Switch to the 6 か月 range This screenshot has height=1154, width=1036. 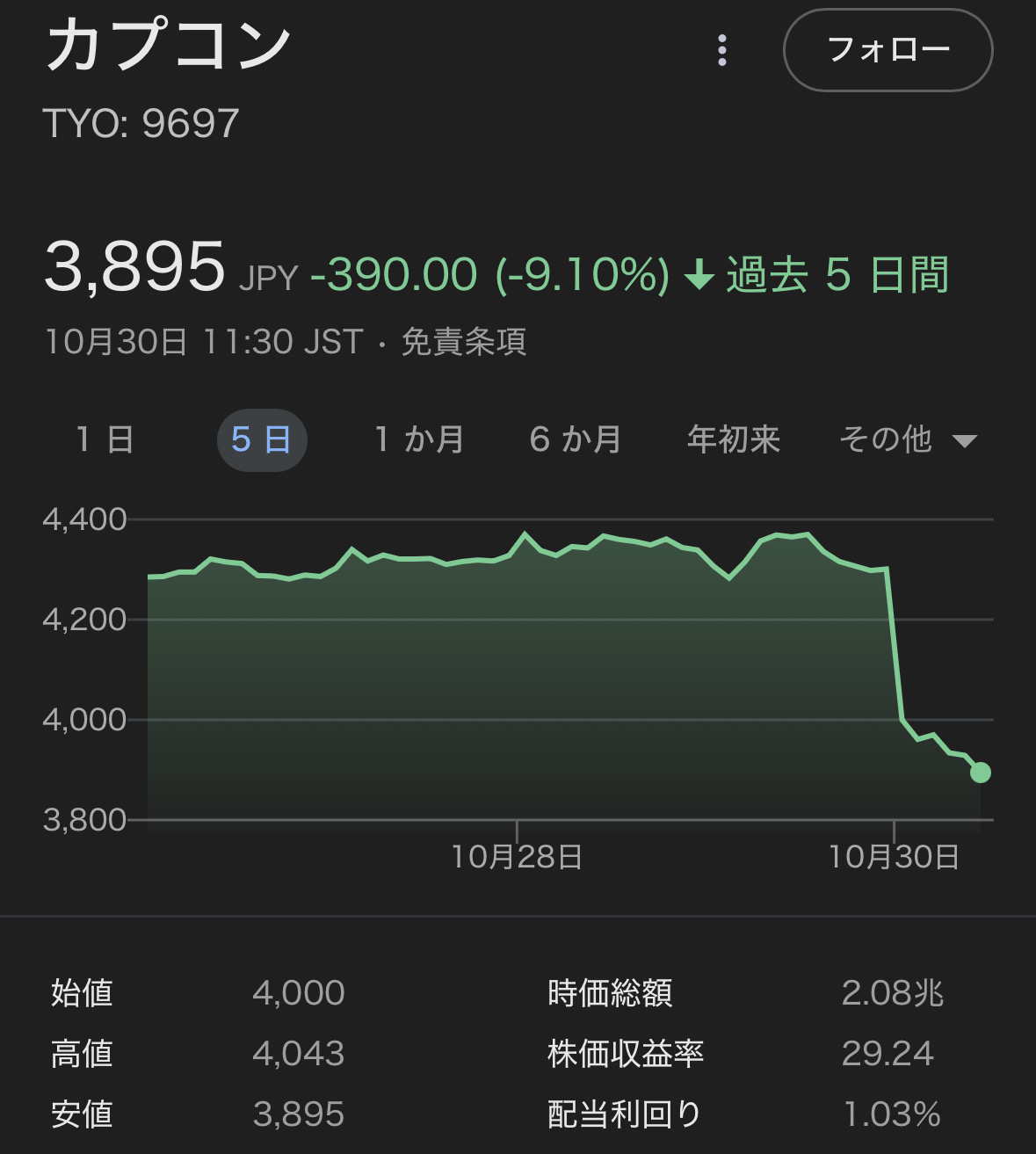pyautogui.click(x=576, y=439)
